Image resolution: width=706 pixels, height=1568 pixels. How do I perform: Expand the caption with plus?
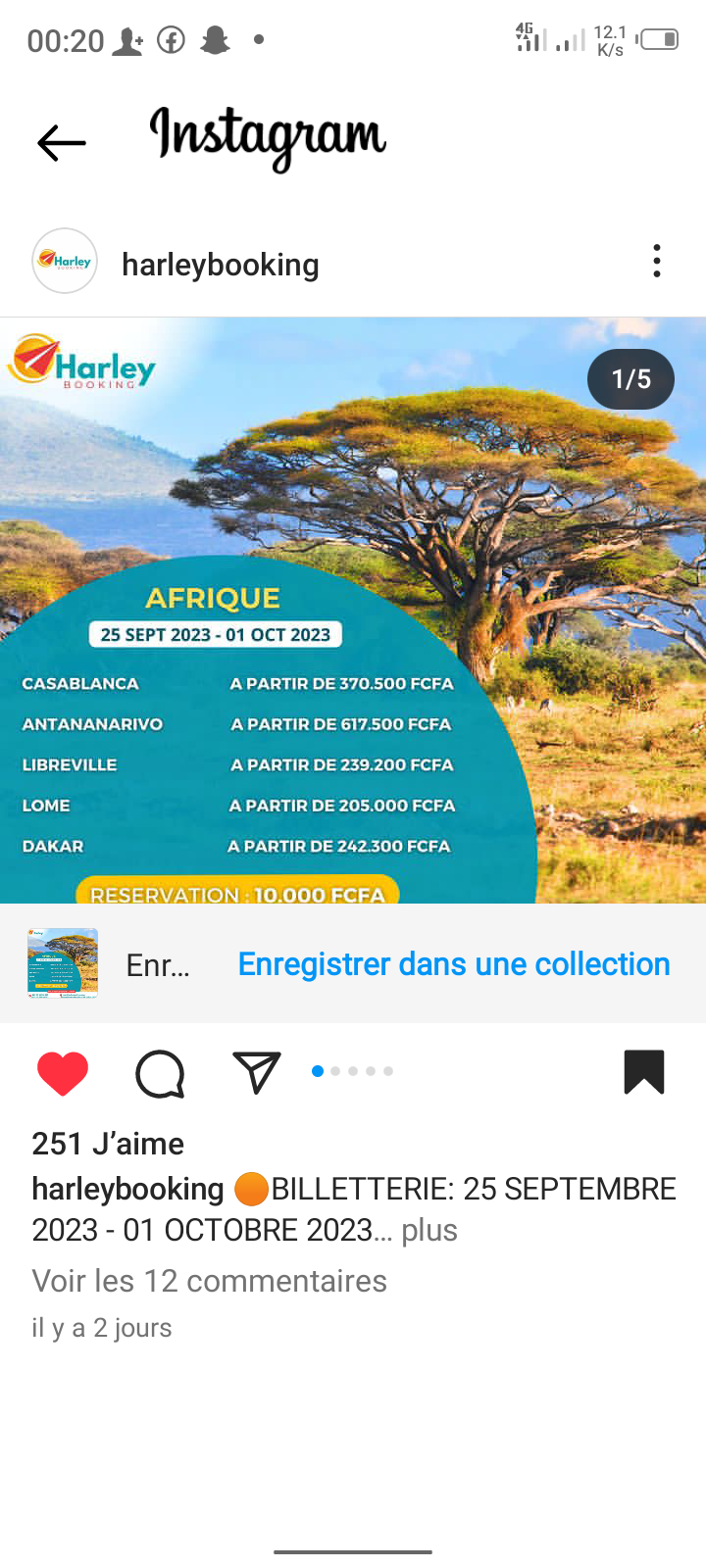[429, 1230]
